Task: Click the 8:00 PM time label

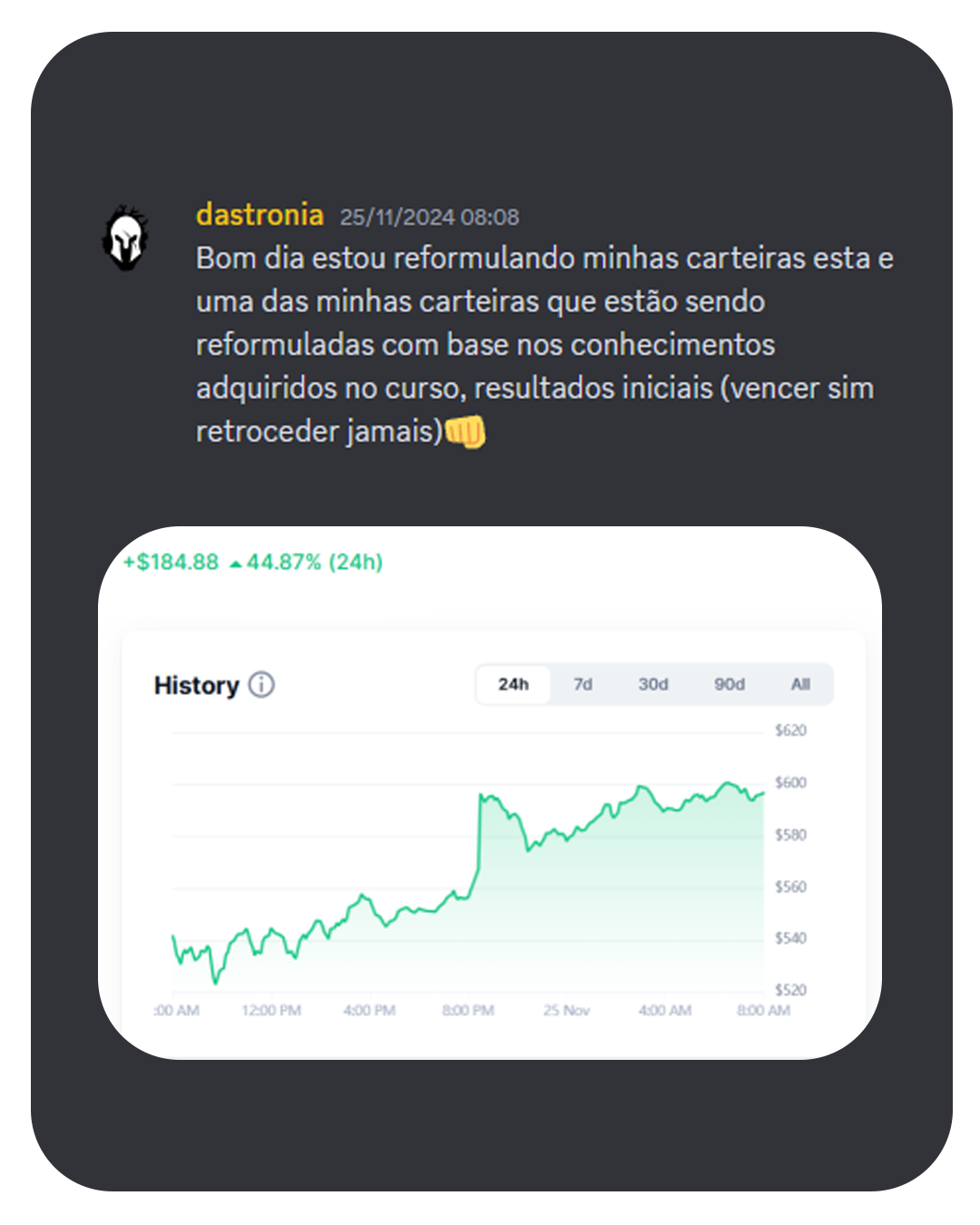Action: [x=468, y=1010]
